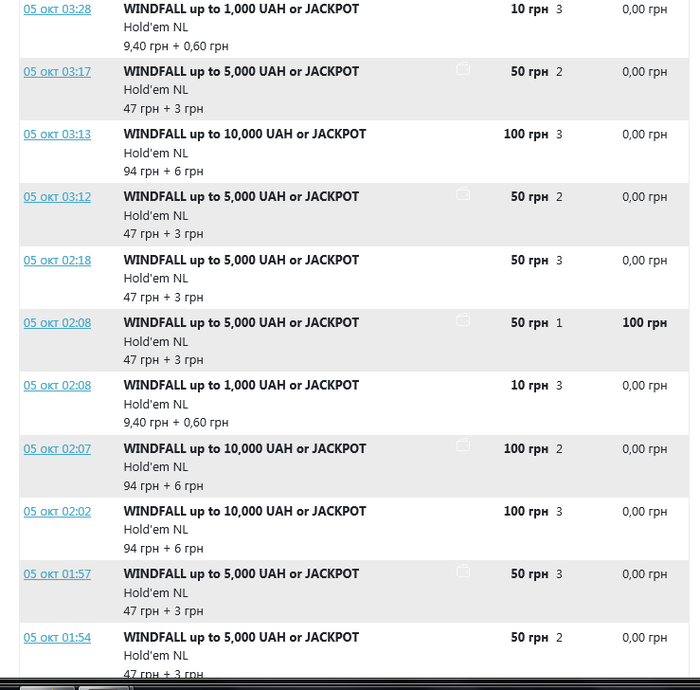Select the 05 окт 02:07 date link

[57, 449]
